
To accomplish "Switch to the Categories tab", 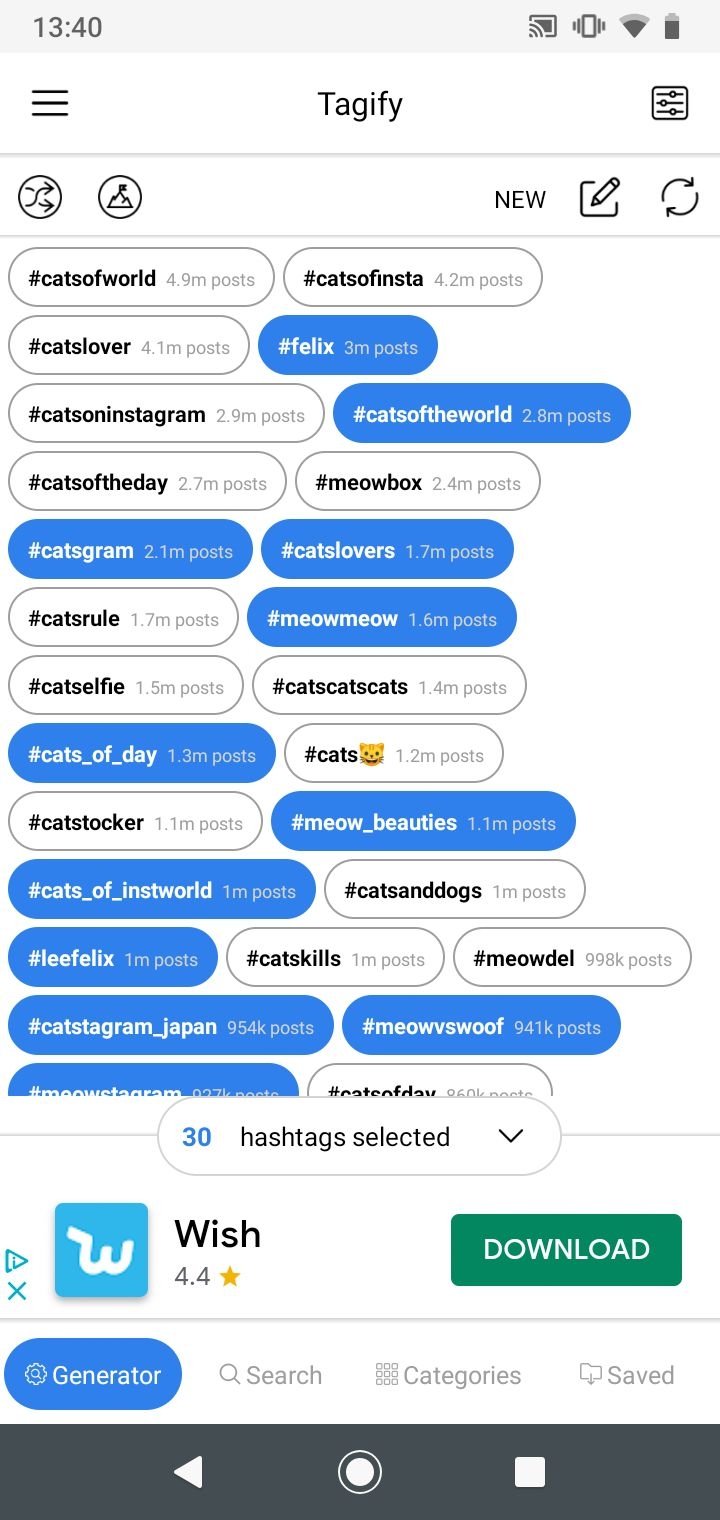I will pos(448,1375).
